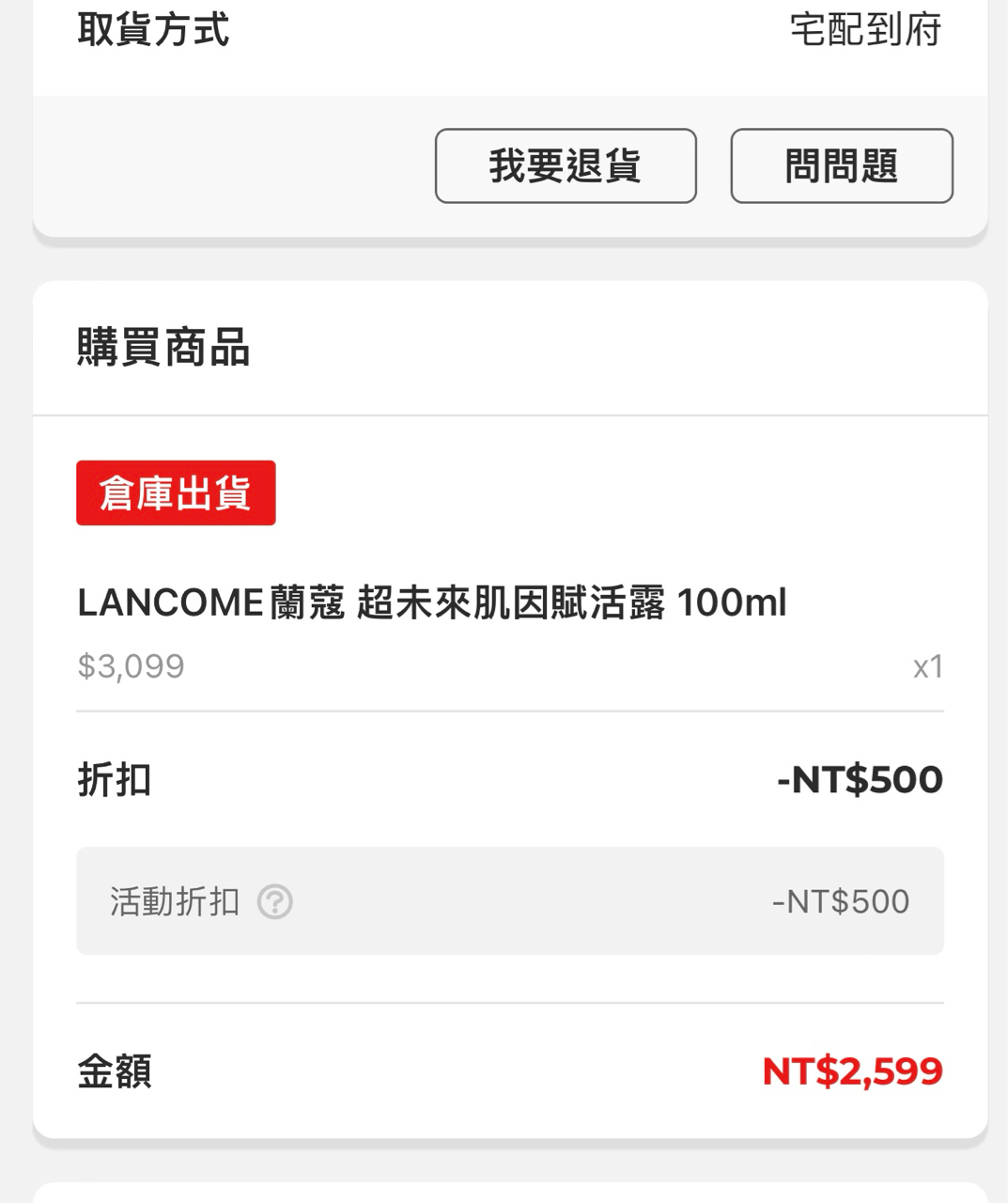Open 問問題 to ask a question
The image size is (1008, 1203).
(842, 166)
